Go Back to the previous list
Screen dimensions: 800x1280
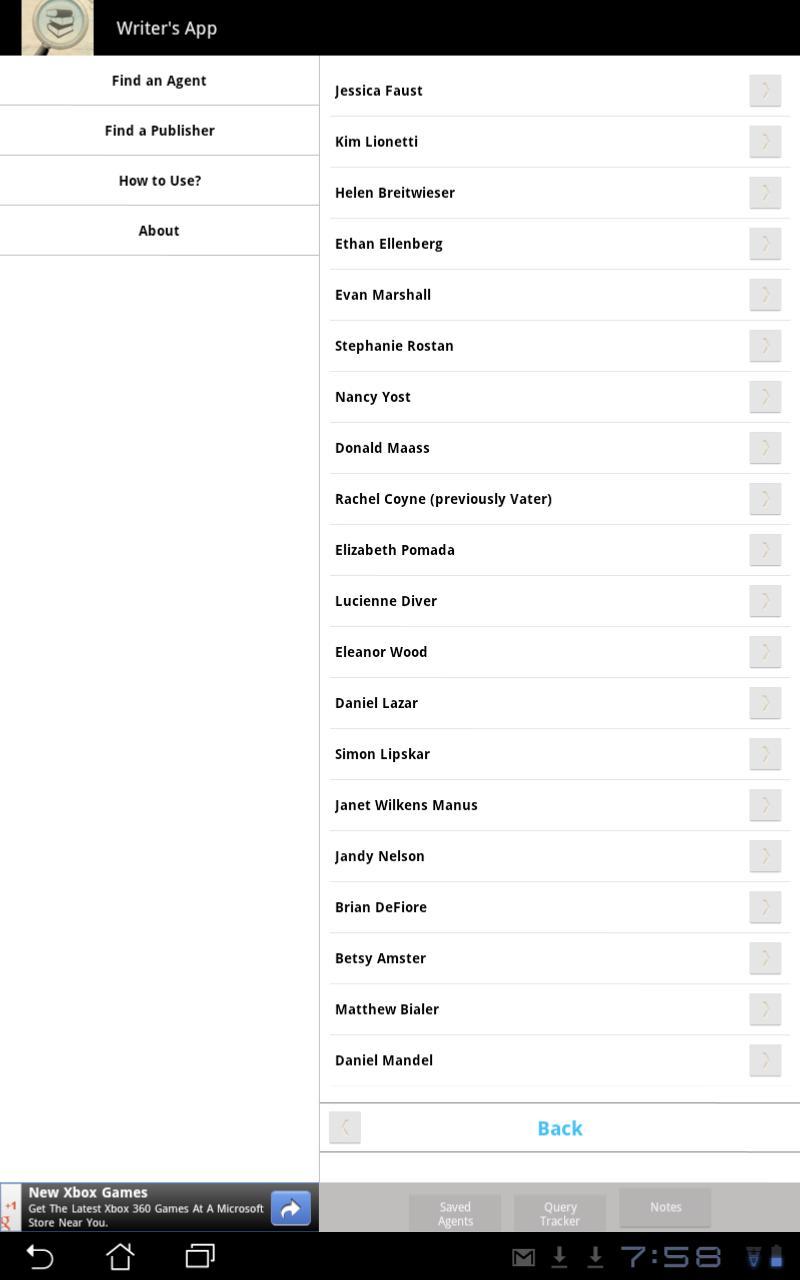coord(559,1128)
